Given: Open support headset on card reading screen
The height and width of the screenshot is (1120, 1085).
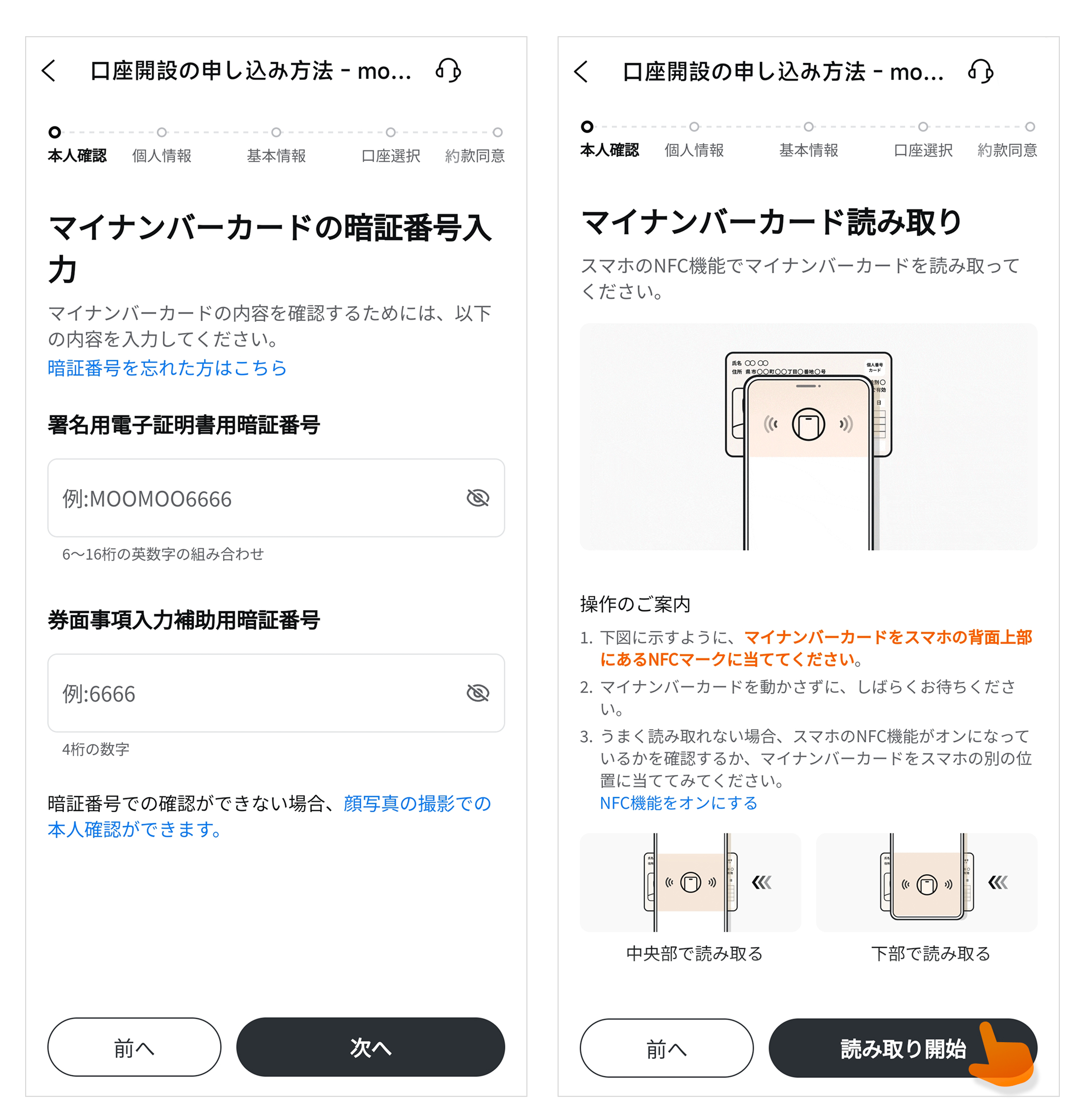Looking at the screenshot, I should [x=980, y=72].
